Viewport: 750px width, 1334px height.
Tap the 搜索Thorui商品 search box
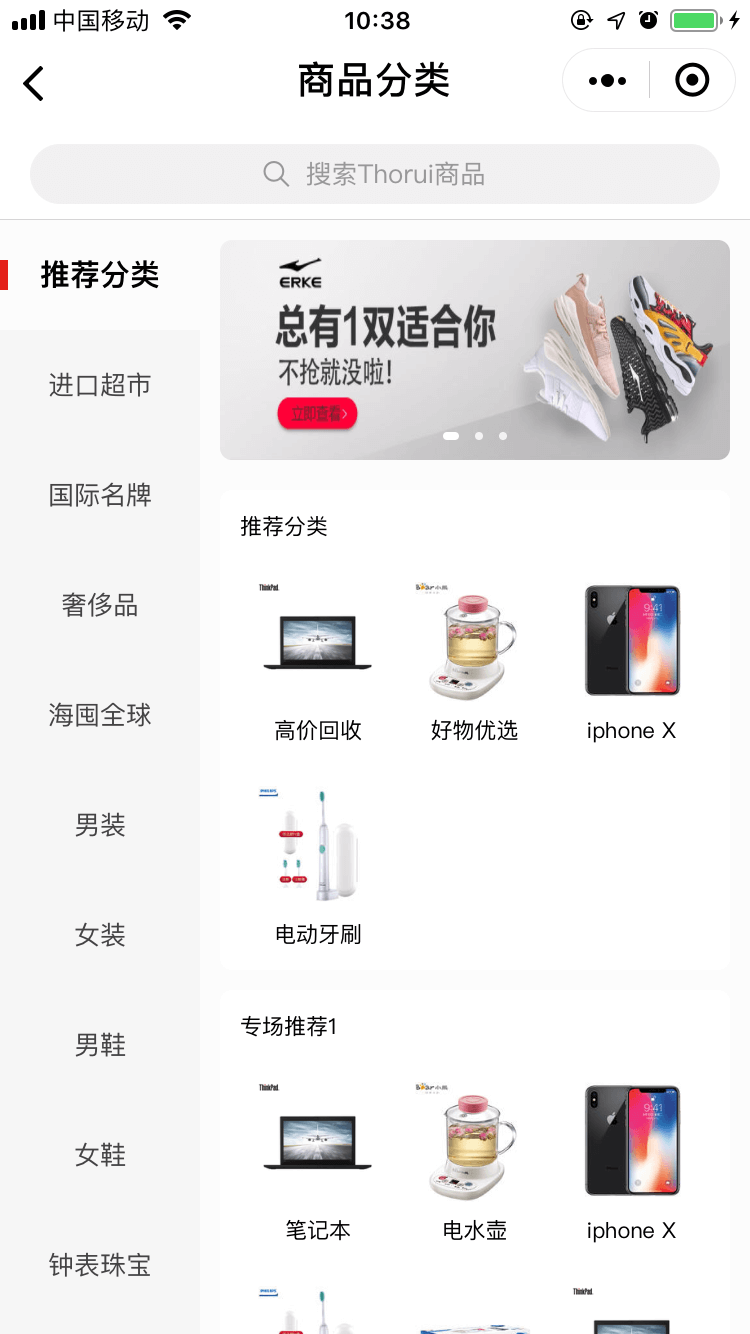click(x=375, y=174)
